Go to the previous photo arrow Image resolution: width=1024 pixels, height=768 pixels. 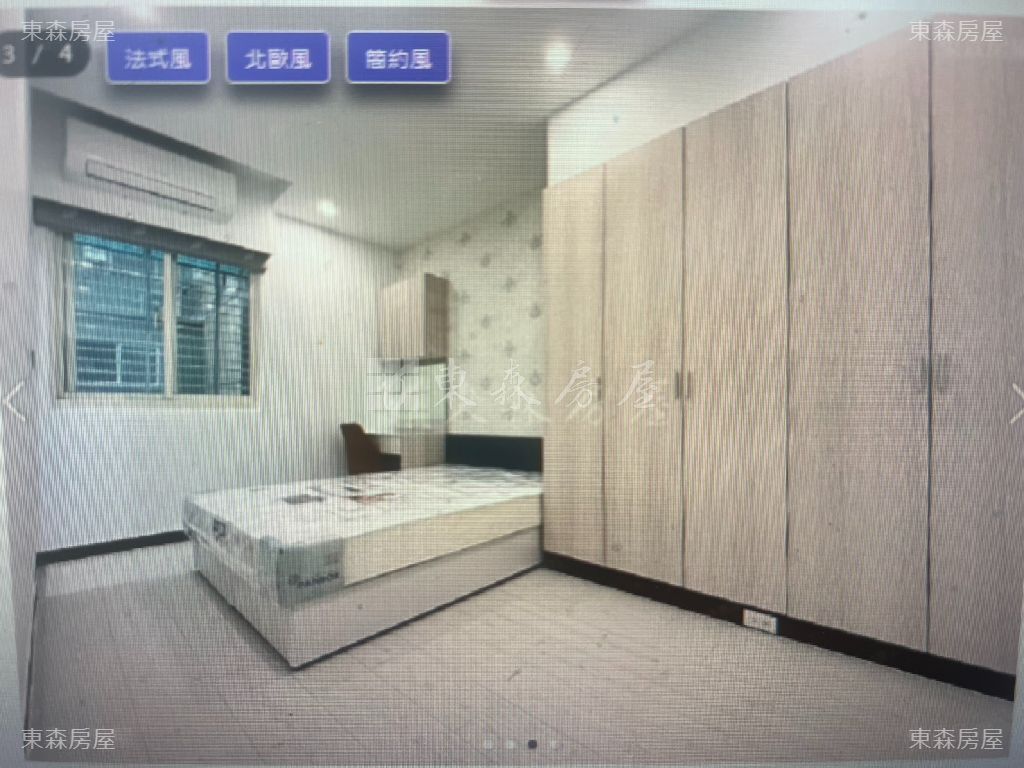pos(12,402)
